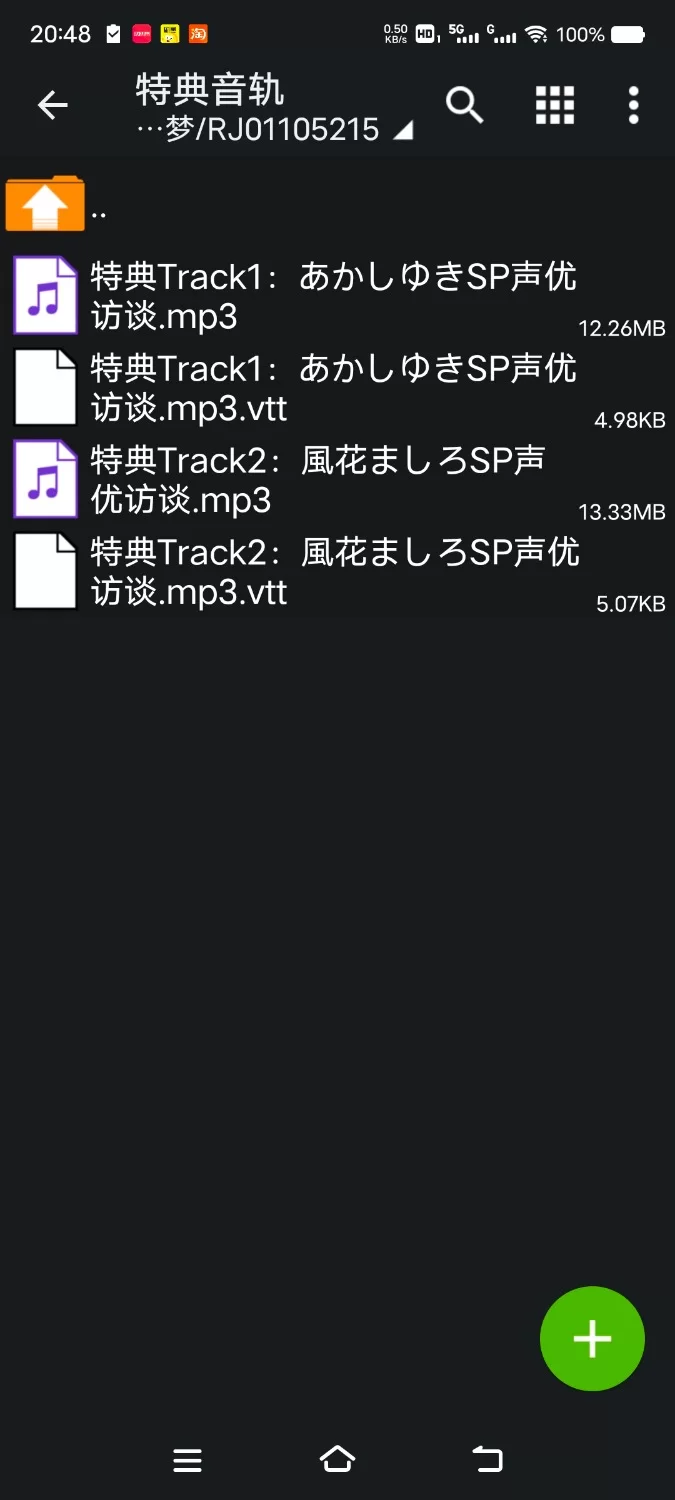The height and width of the screenshot is (1500, 675).
Task: Go back using the app bar arrow
Action: [x=52, y=105]
